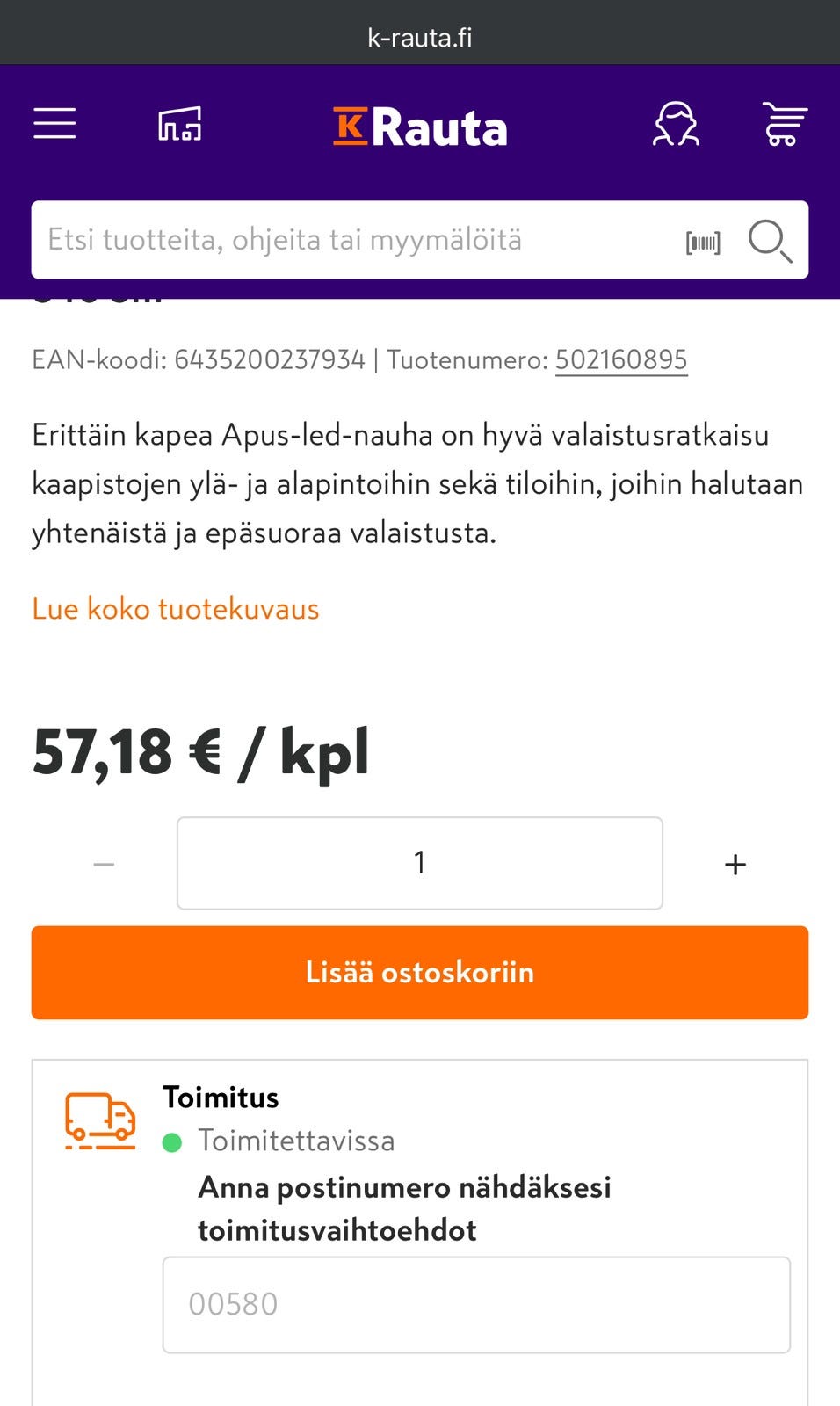
Task: Click the delivery truck icon
Action: pos(100,1120)
